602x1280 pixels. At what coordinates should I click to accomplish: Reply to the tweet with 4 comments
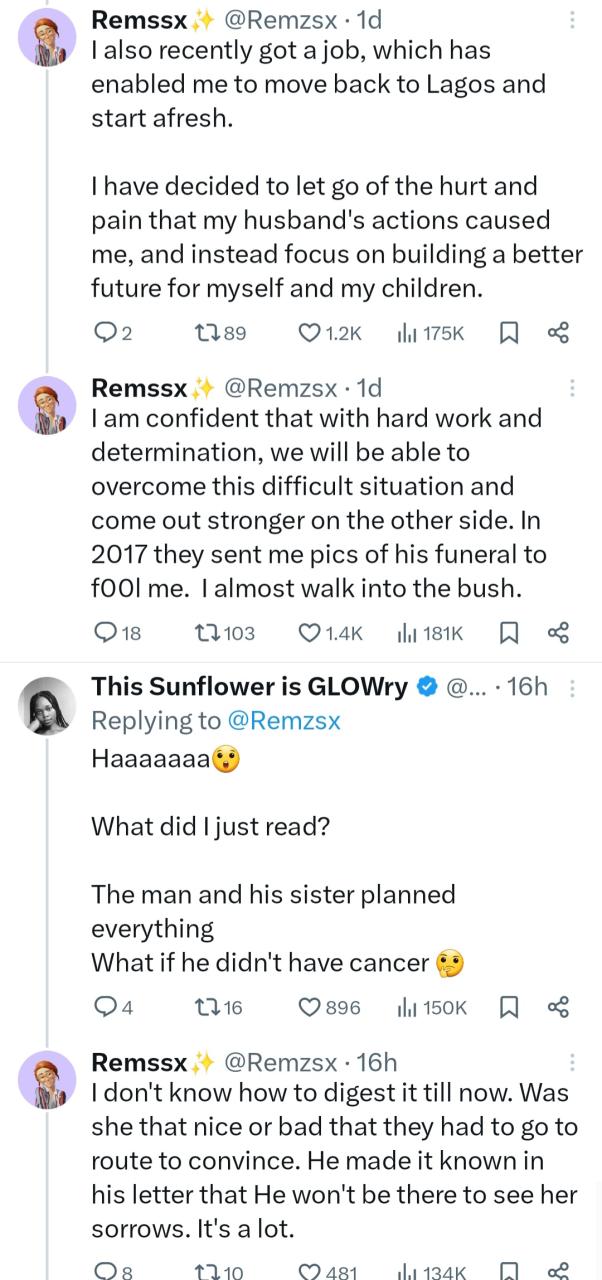[x=104, y=1007]
